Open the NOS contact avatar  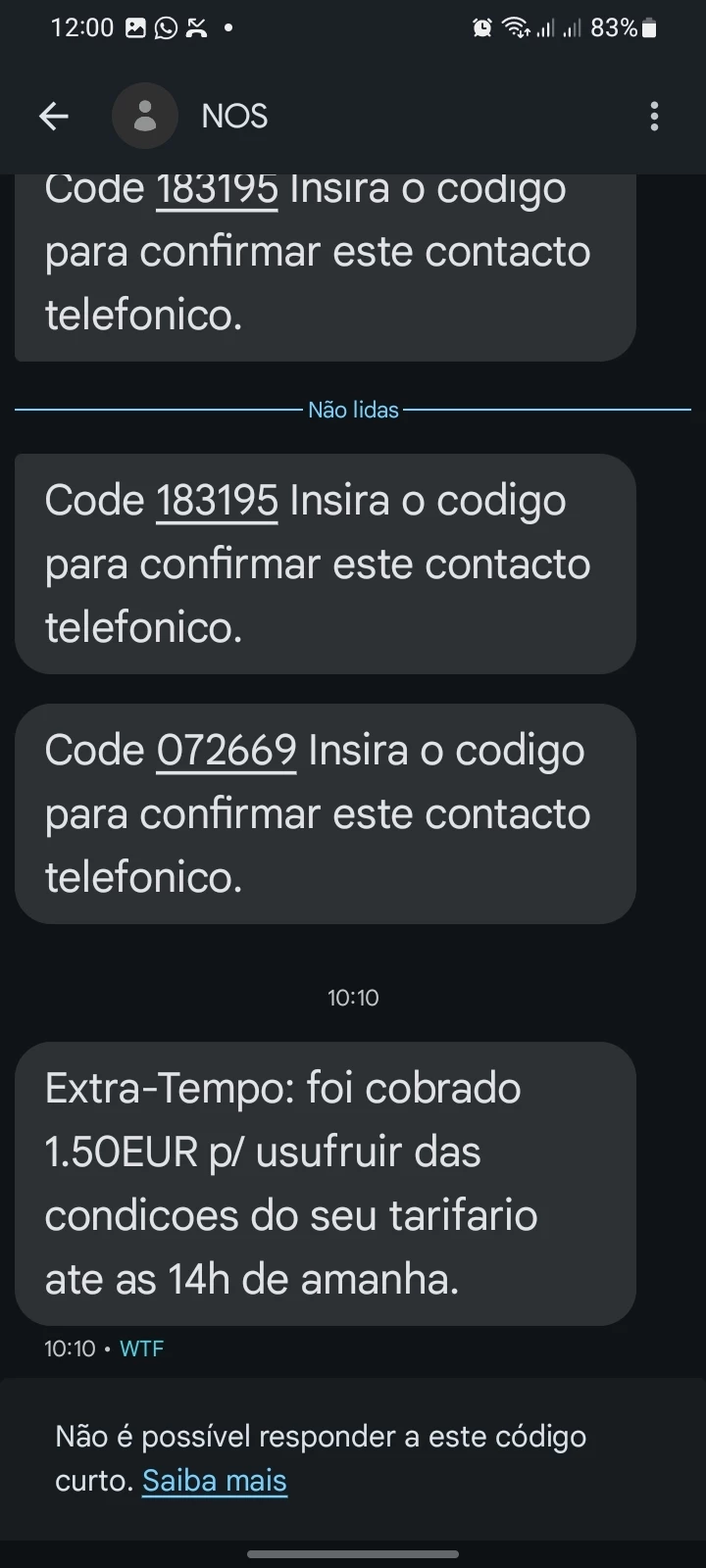point(144,117)
